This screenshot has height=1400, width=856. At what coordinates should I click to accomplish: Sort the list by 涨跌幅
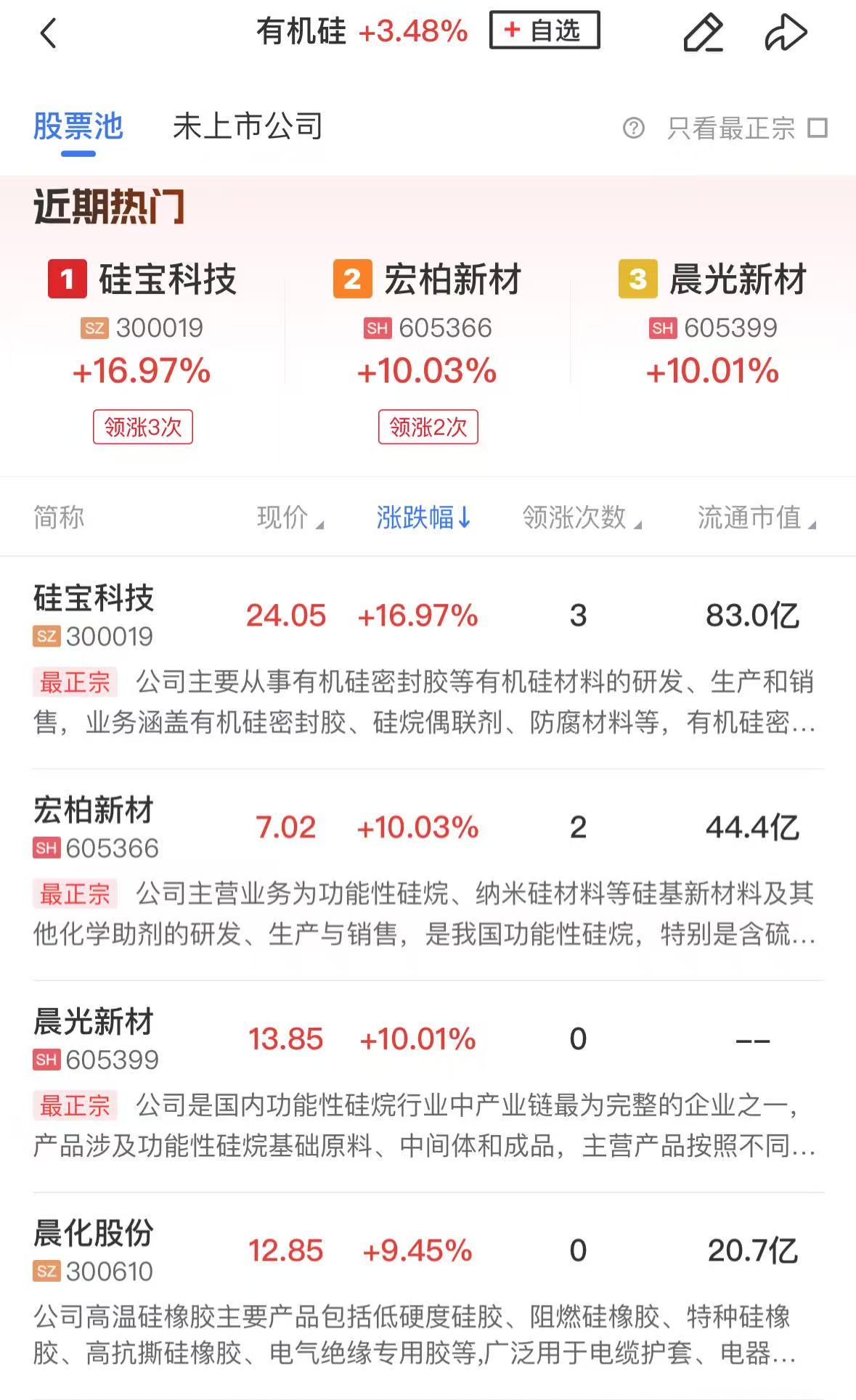point(424,517)
